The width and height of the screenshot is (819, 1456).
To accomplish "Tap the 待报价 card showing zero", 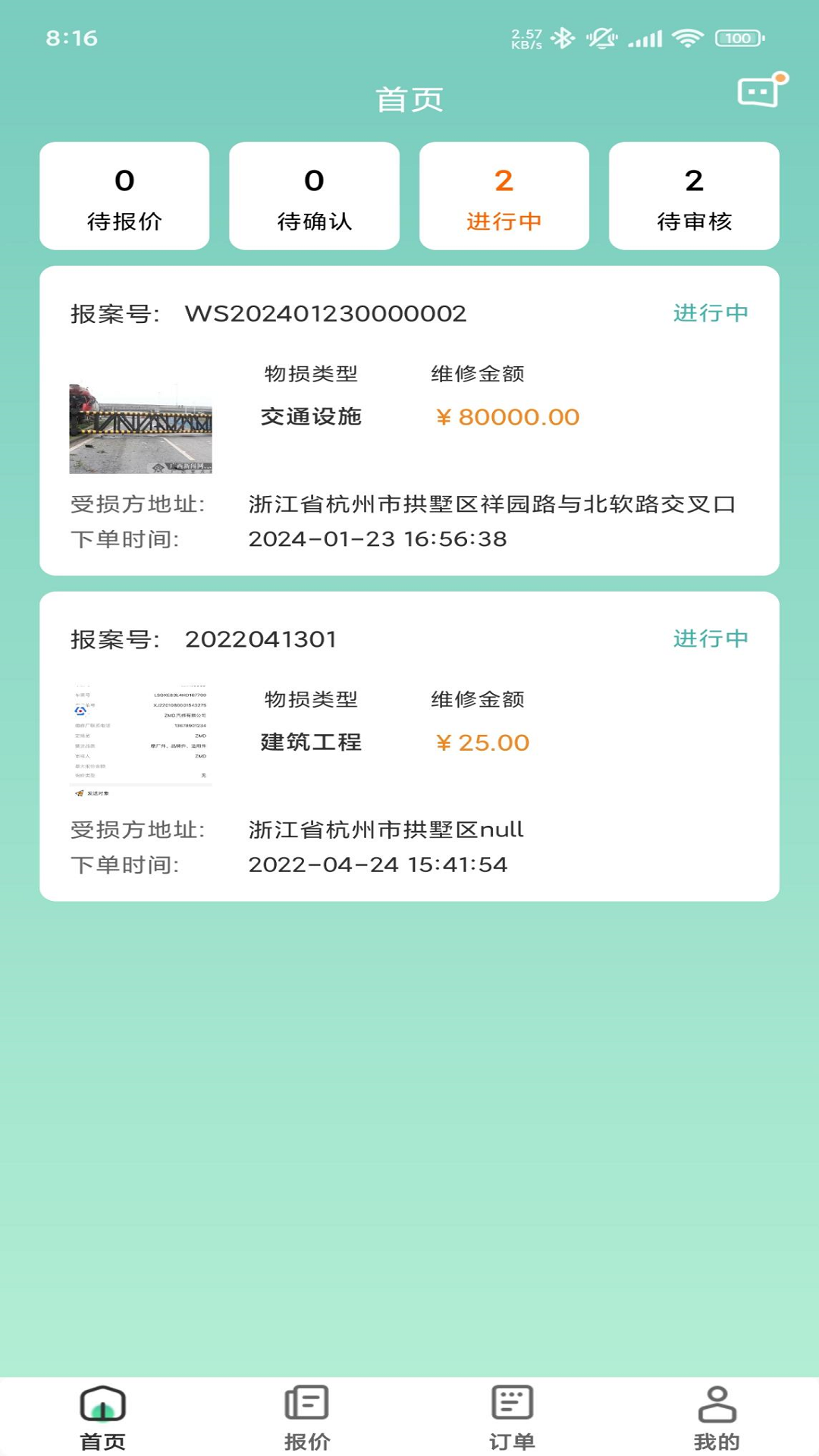I will 126,194.
